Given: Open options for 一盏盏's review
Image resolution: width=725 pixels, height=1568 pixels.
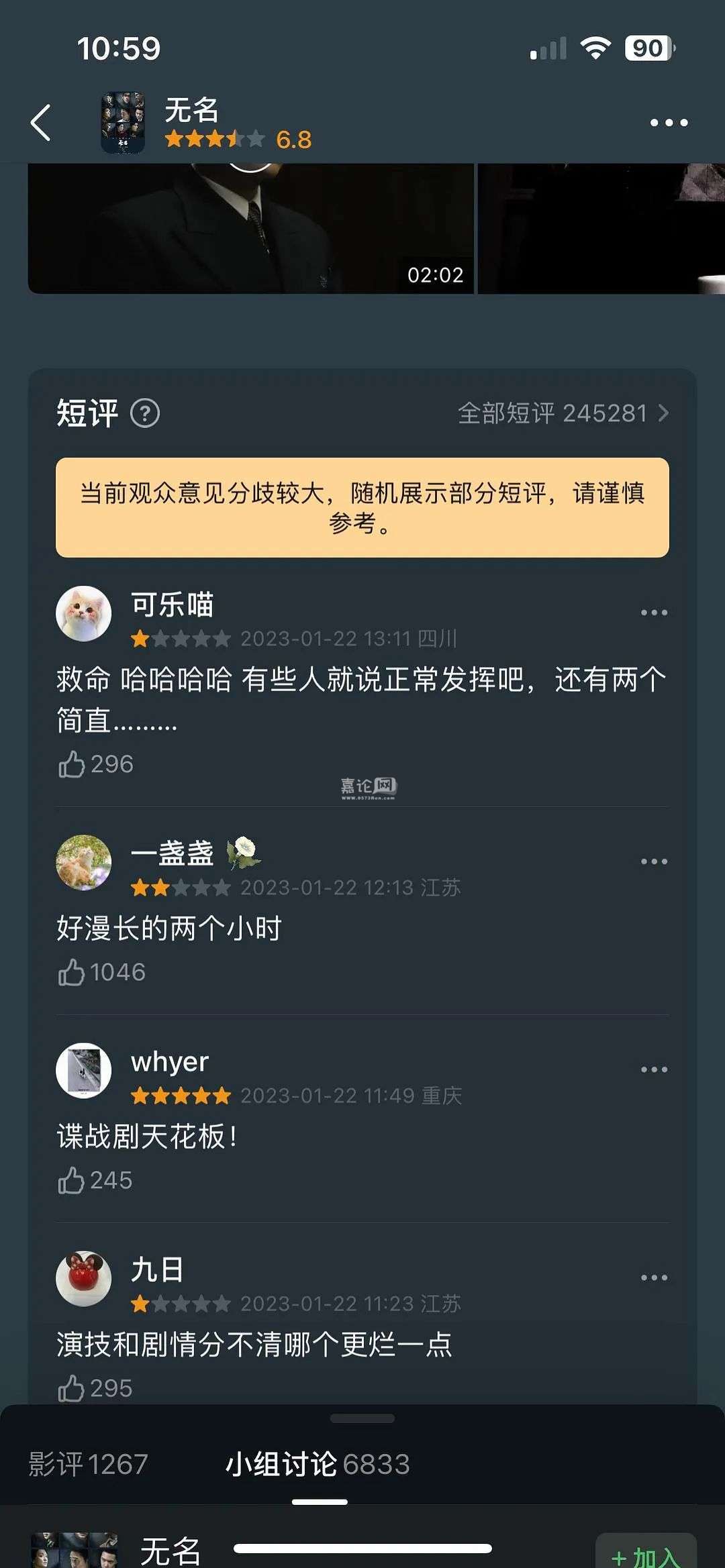Looking at the screenshot, I should [654, 861].
